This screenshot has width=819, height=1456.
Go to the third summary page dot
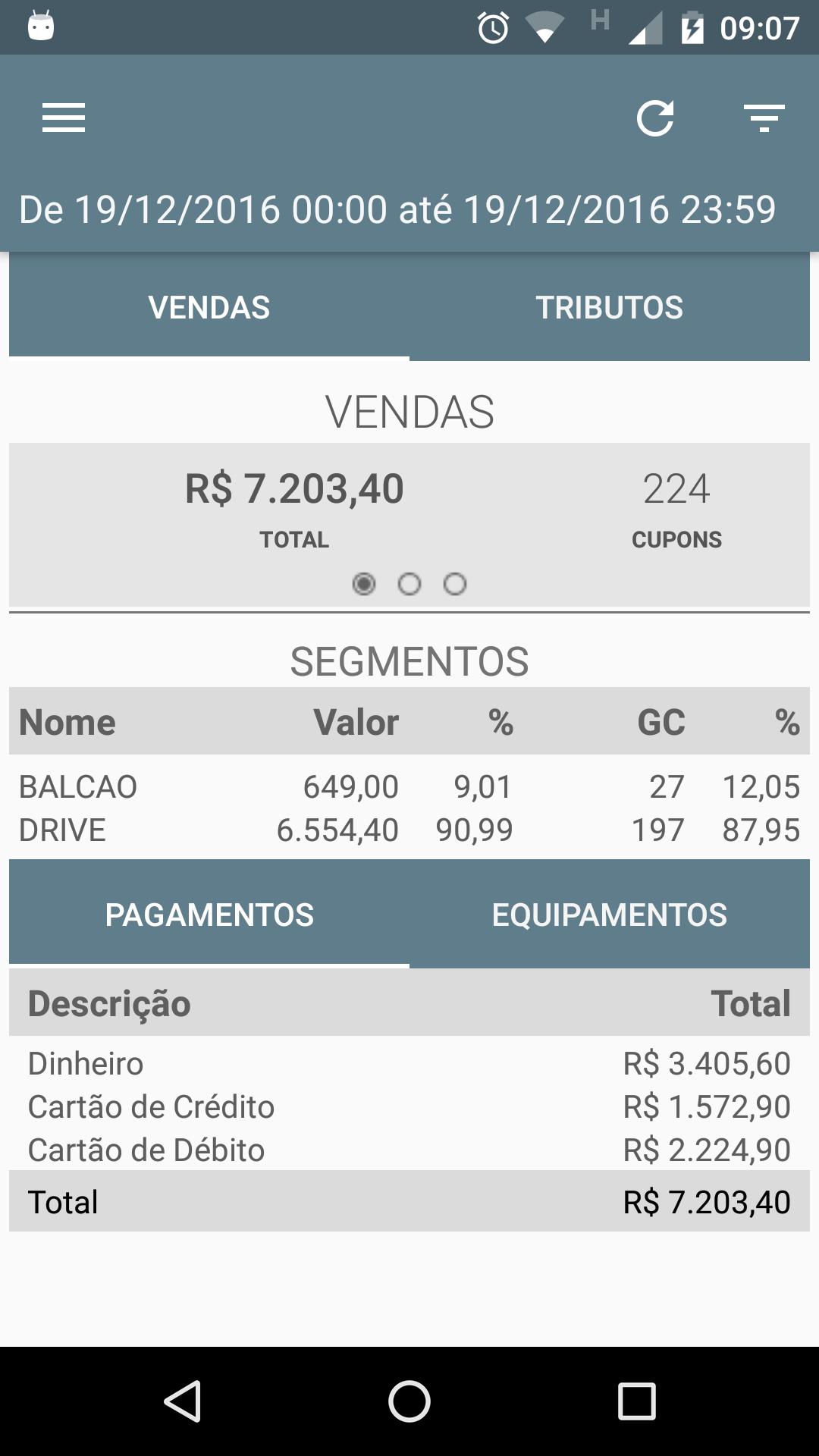click(455, 584)
